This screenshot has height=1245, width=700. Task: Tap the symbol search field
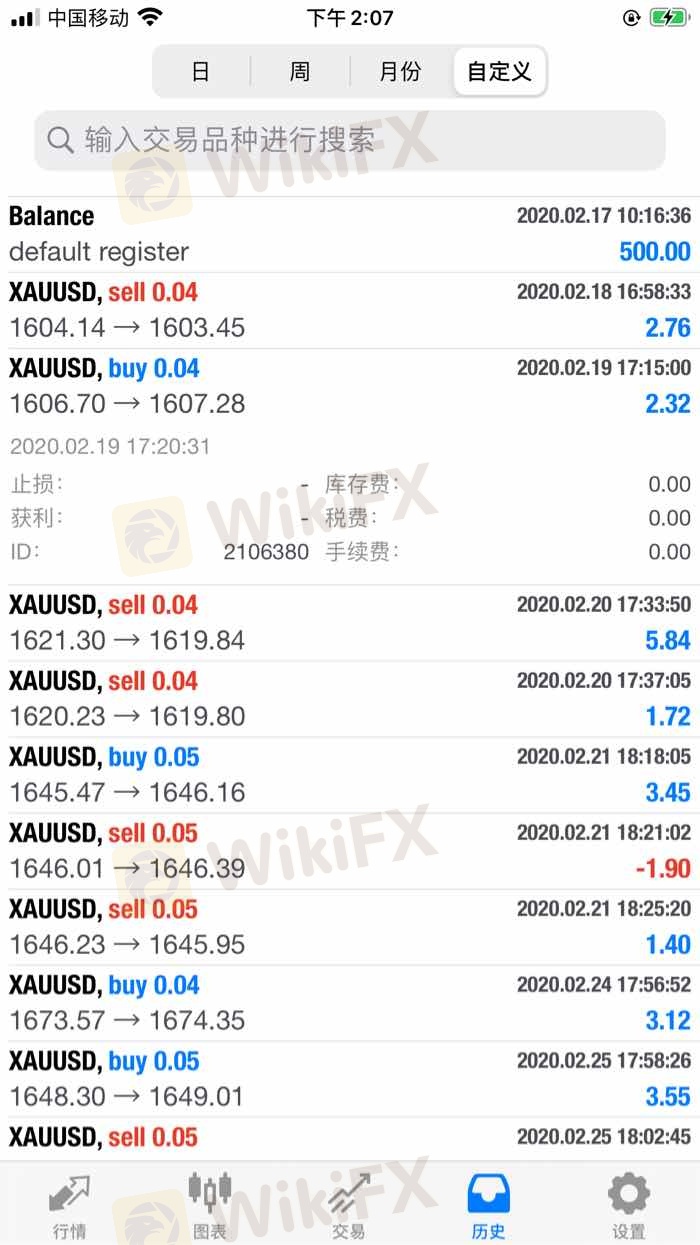click(x=350, y=140)
